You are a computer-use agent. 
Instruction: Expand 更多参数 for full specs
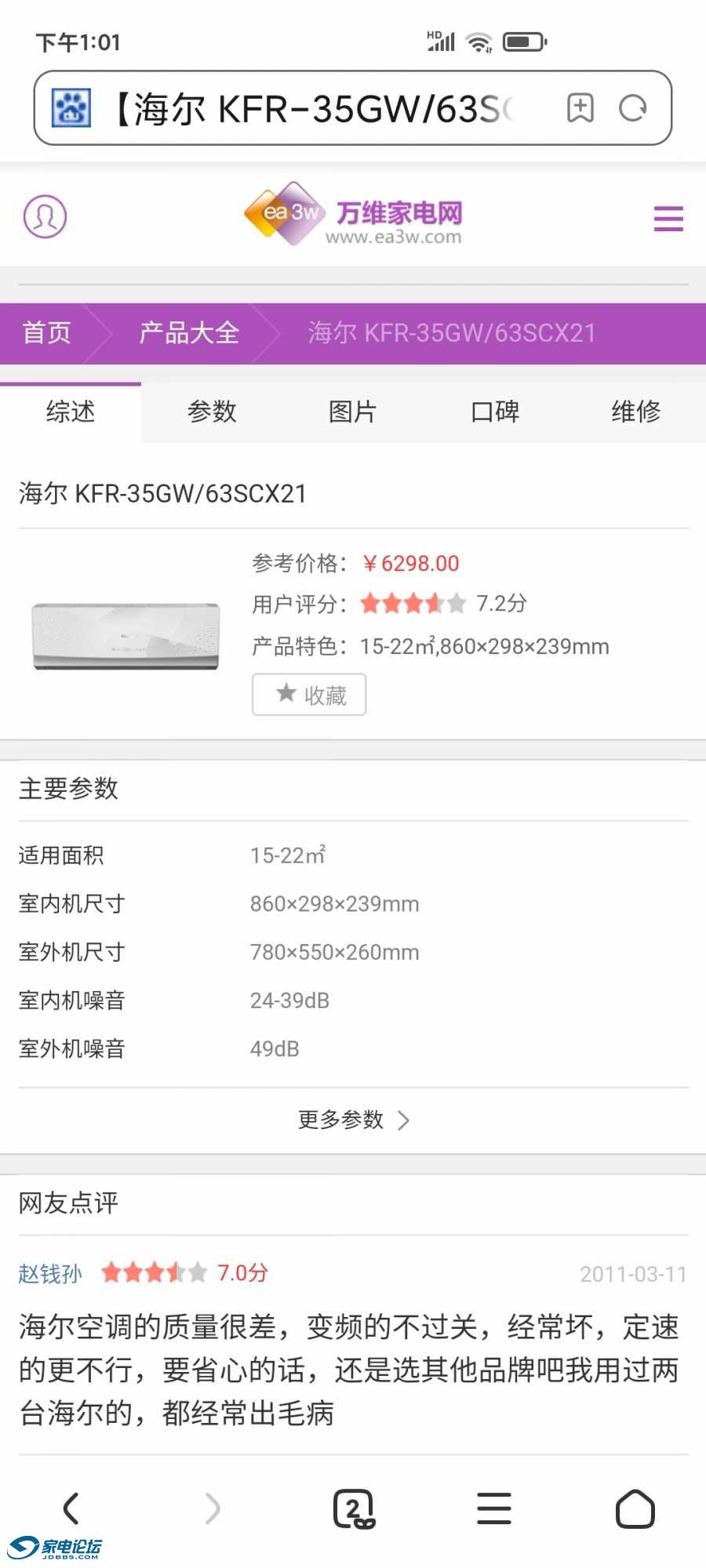[353, 1120]
